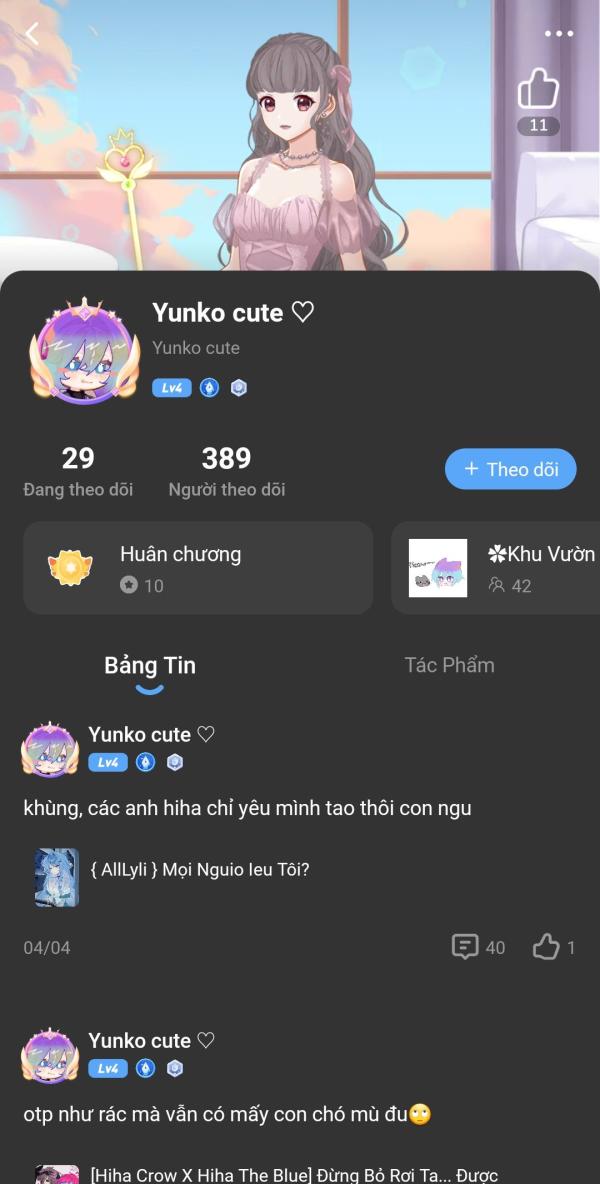View the 389 Người theo dõi list

[226, 472]
